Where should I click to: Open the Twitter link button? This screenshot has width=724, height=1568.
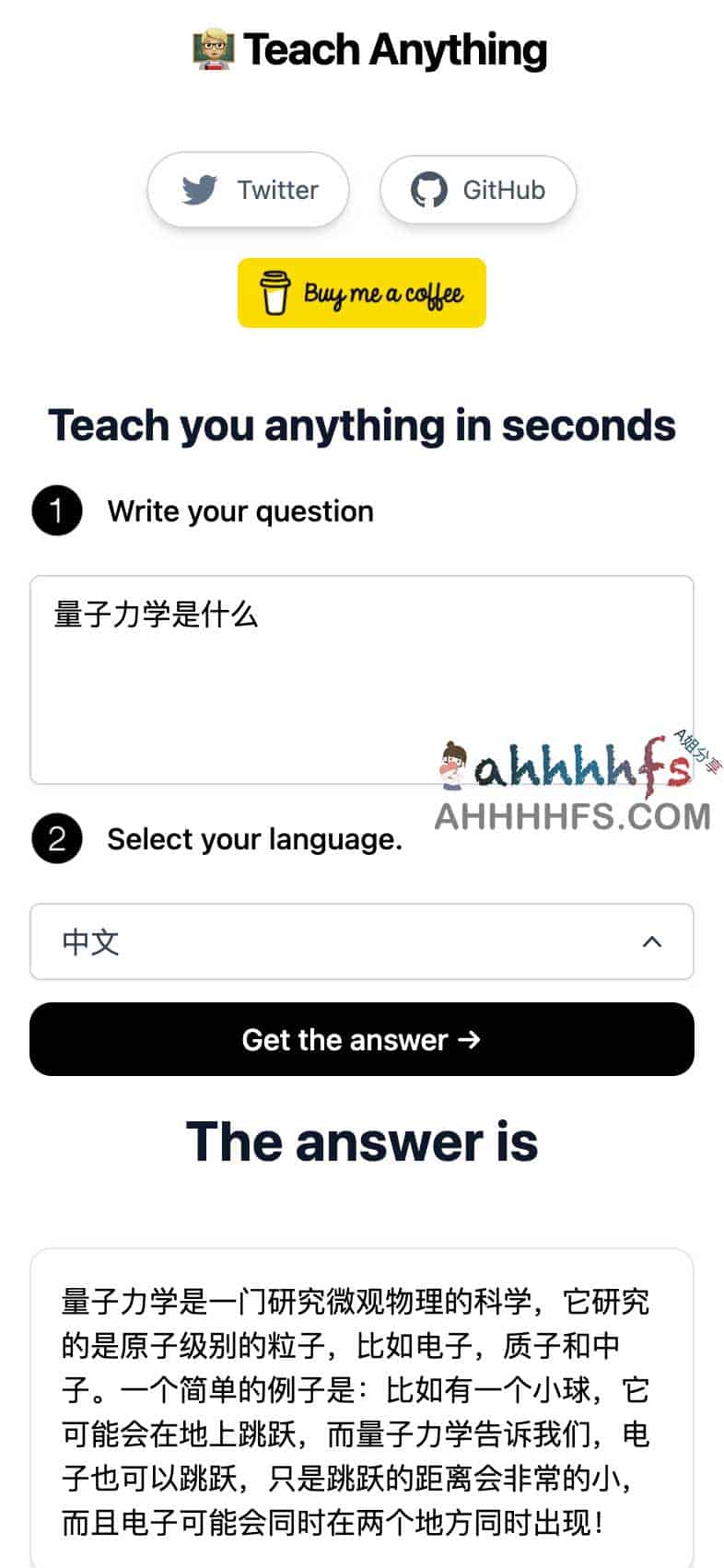click(248, 190)
